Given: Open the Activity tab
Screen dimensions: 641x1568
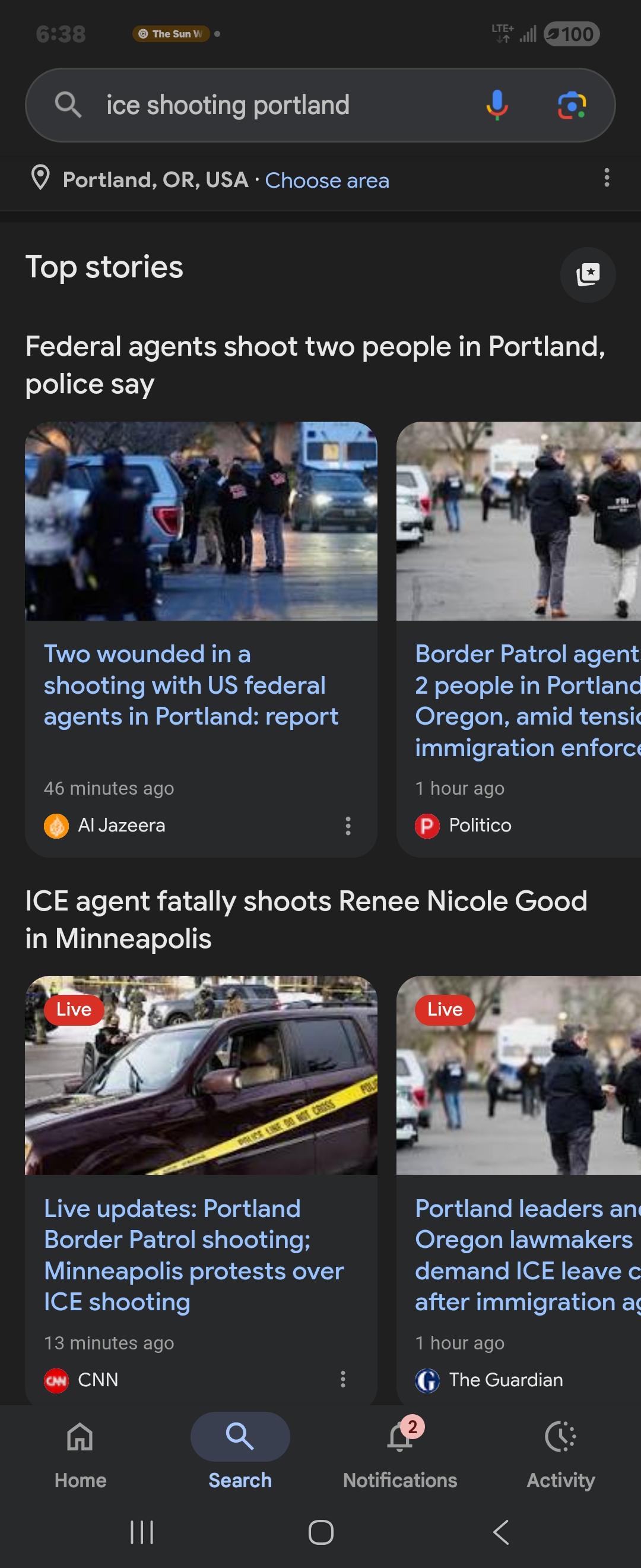Looking at the screenshot, I should (560, 1455).
